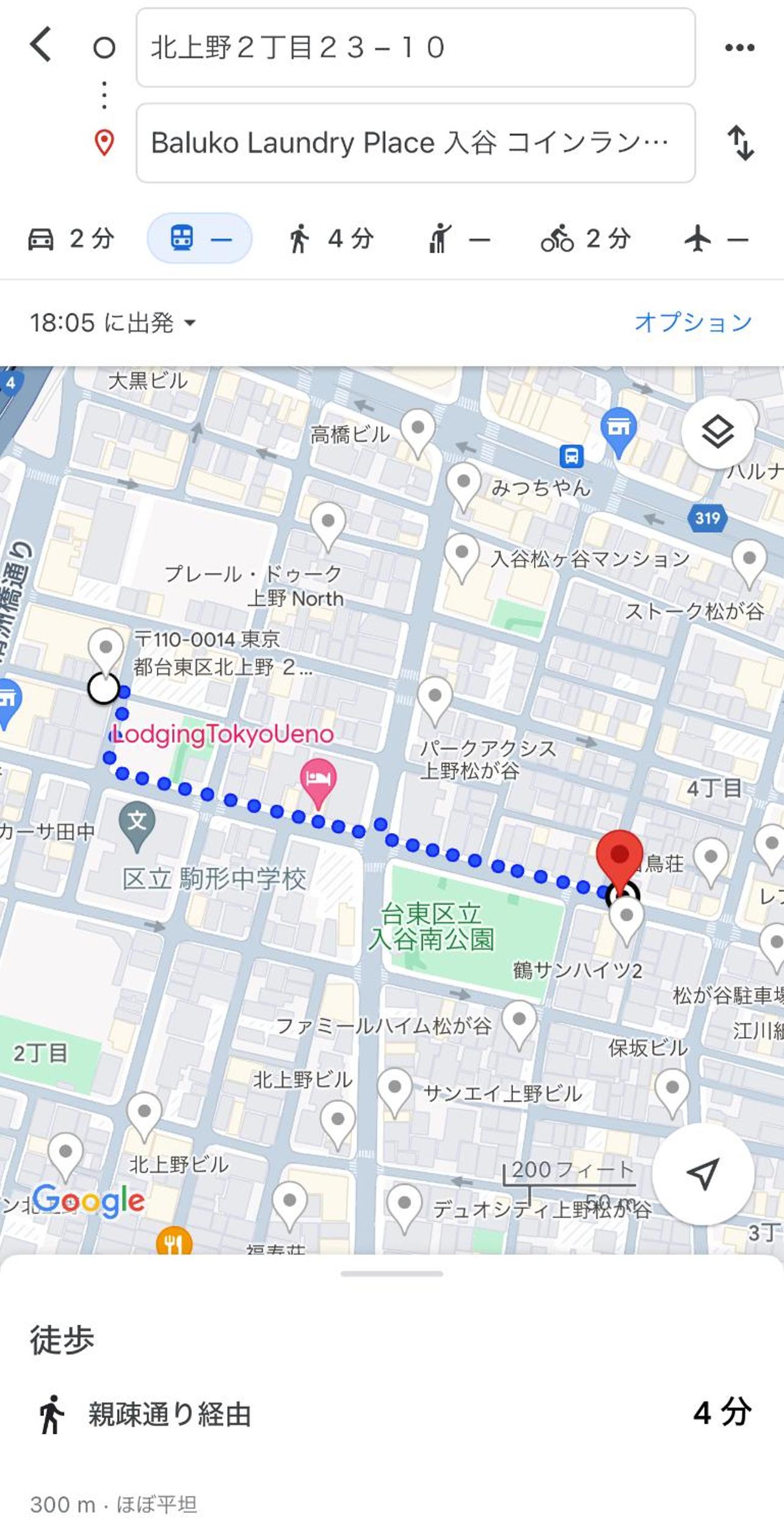This screenshot has height=1530, width=784.
Task: Open the 18:05 に出発 departure time dropdown
Action: [x=113, y=322]
